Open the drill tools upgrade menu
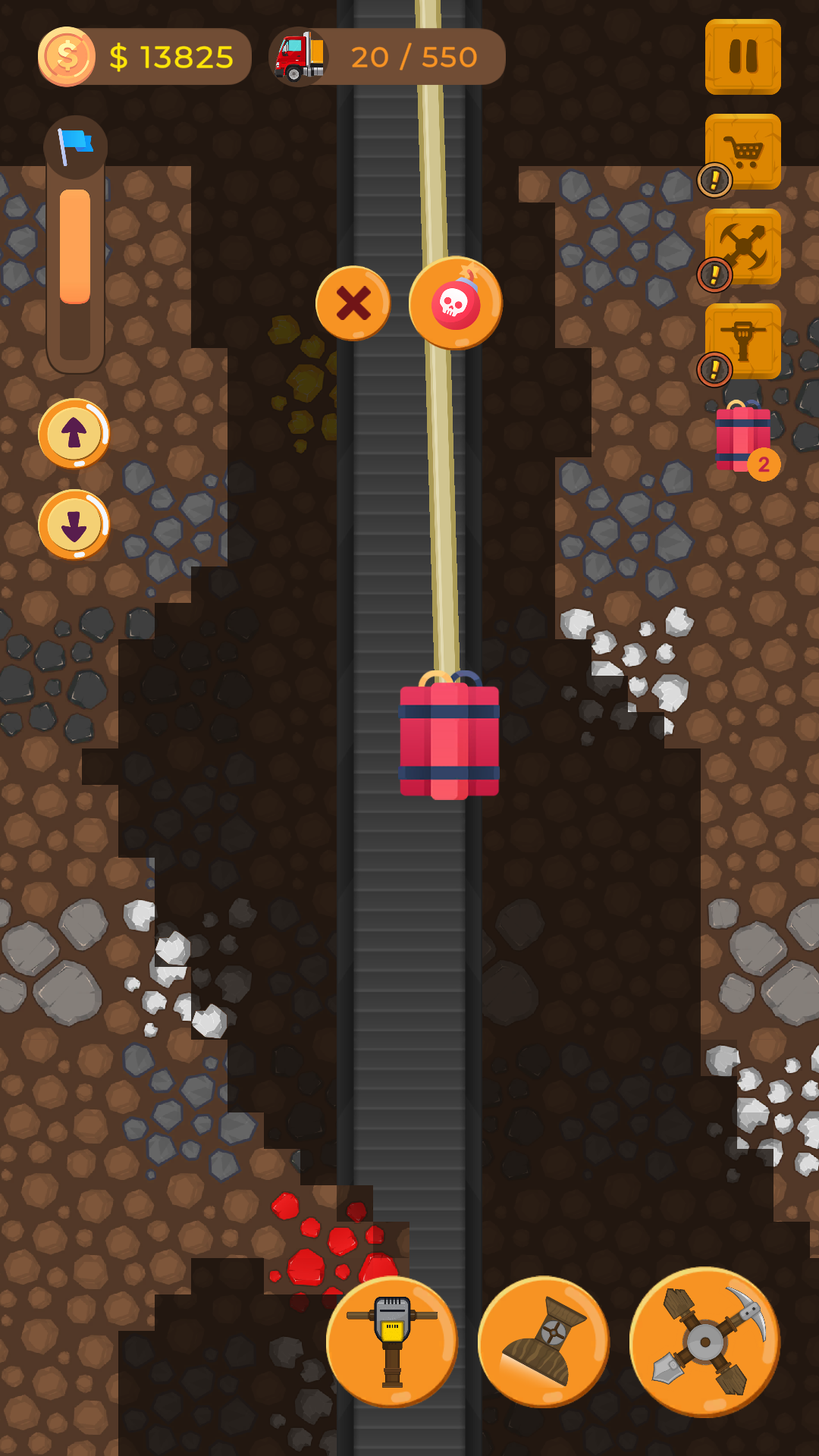This screenshot has height=1456, width=819. (x=742, y=246)
